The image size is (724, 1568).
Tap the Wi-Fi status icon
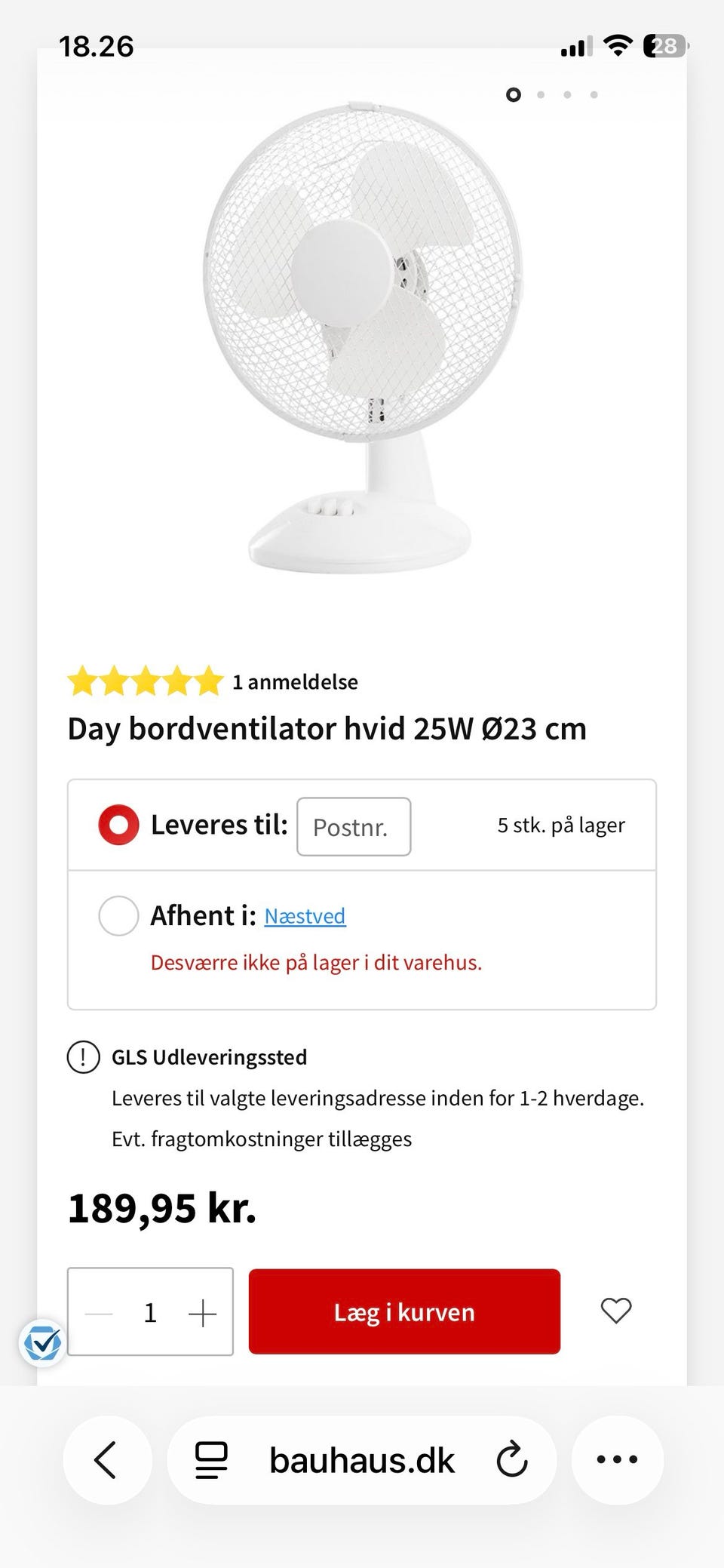coord(618,45)
